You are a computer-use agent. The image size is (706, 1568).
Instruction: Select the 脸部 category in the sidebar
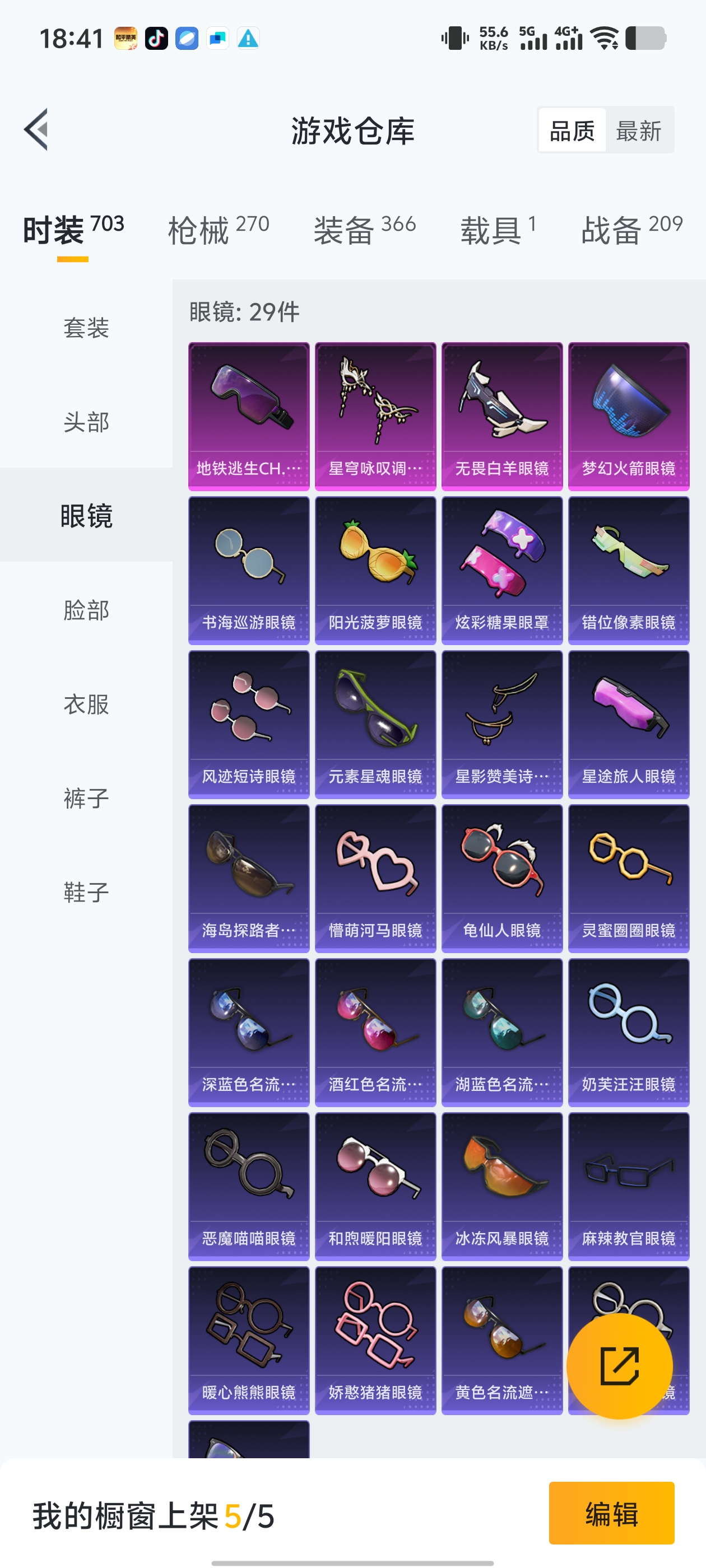click(x=86, y=610)
